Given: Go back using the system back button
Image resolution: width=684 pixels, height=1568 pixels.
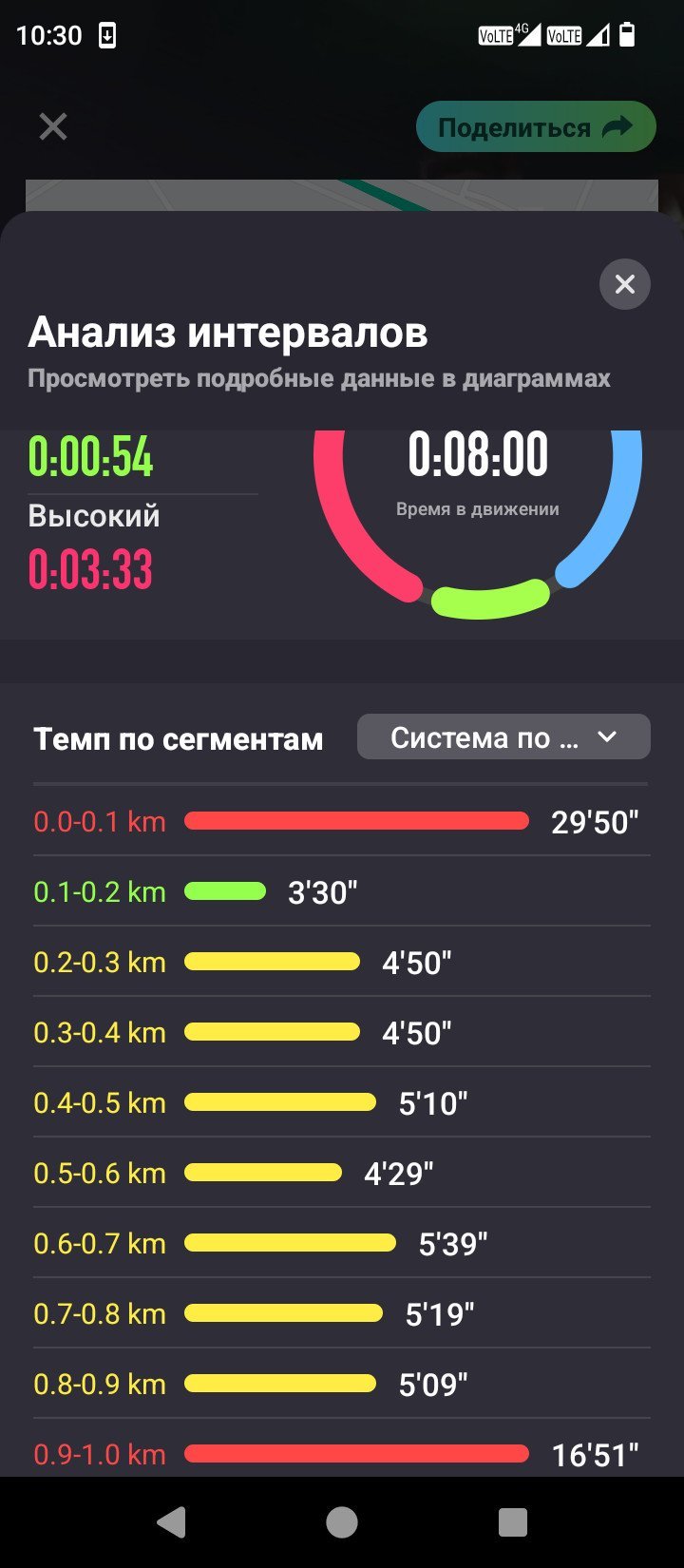Looking at the screenshot, I should point(171,1522).
